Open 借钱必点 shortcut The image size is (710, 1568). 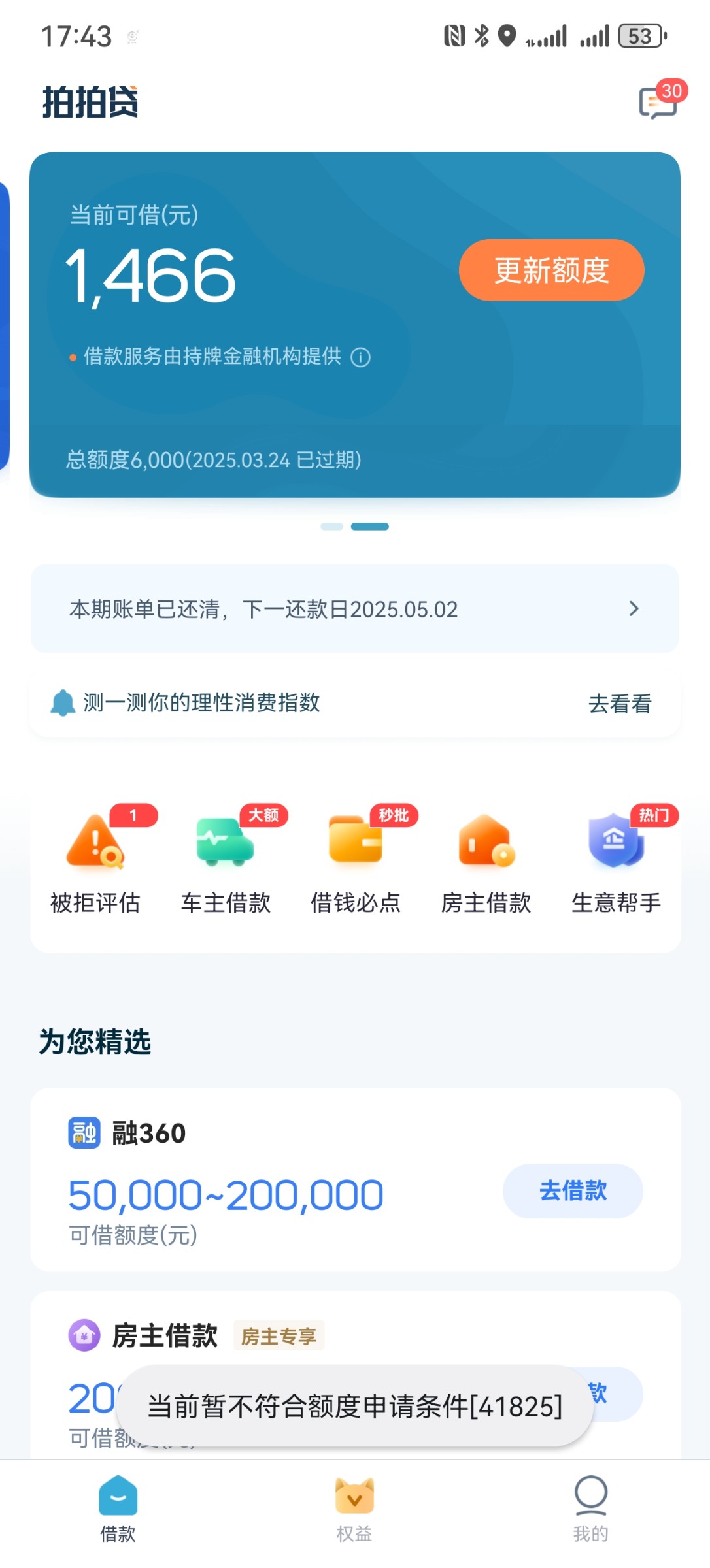click(356, 860)
